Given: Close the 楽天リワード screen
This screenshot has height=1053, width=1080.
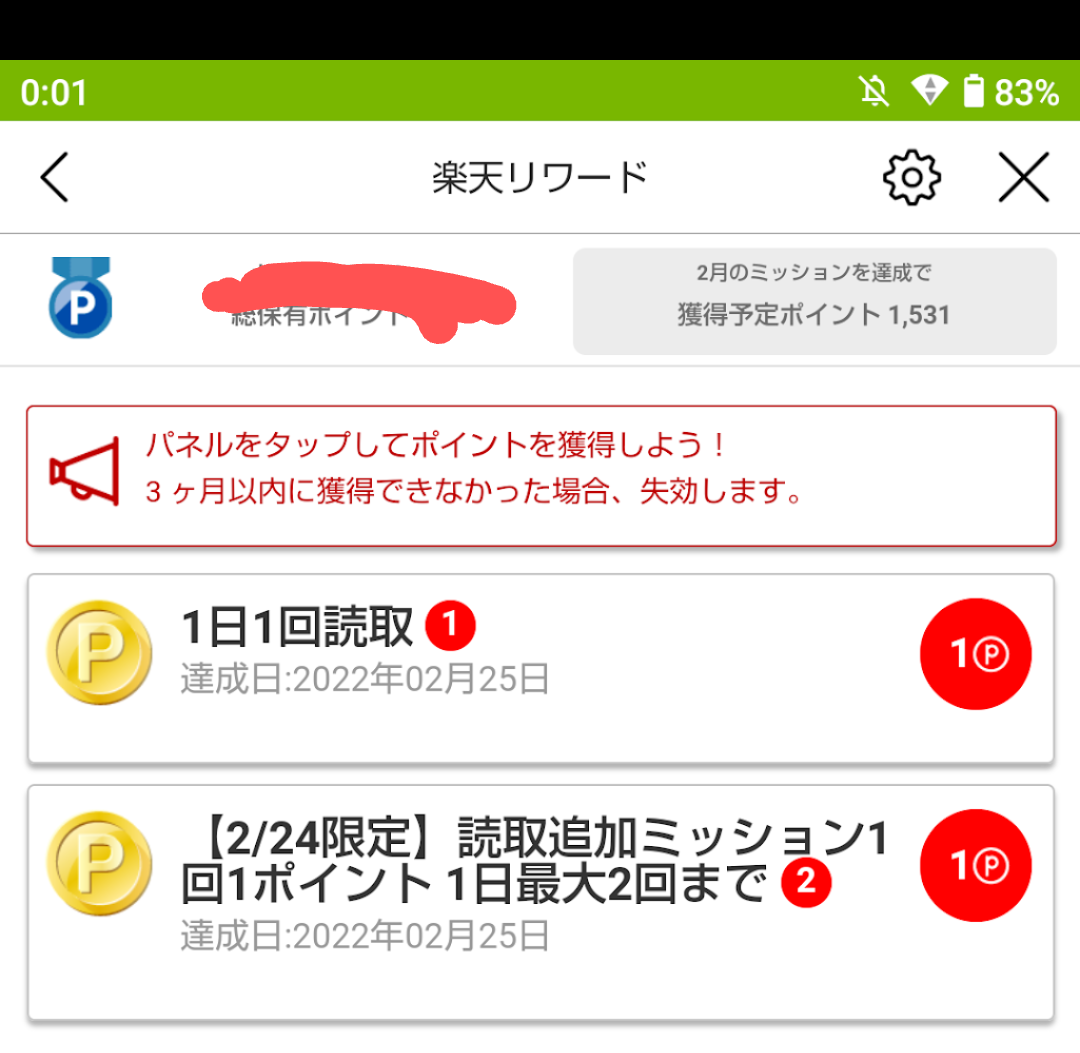Looking at the screenshot, I should click(1024, 179).
